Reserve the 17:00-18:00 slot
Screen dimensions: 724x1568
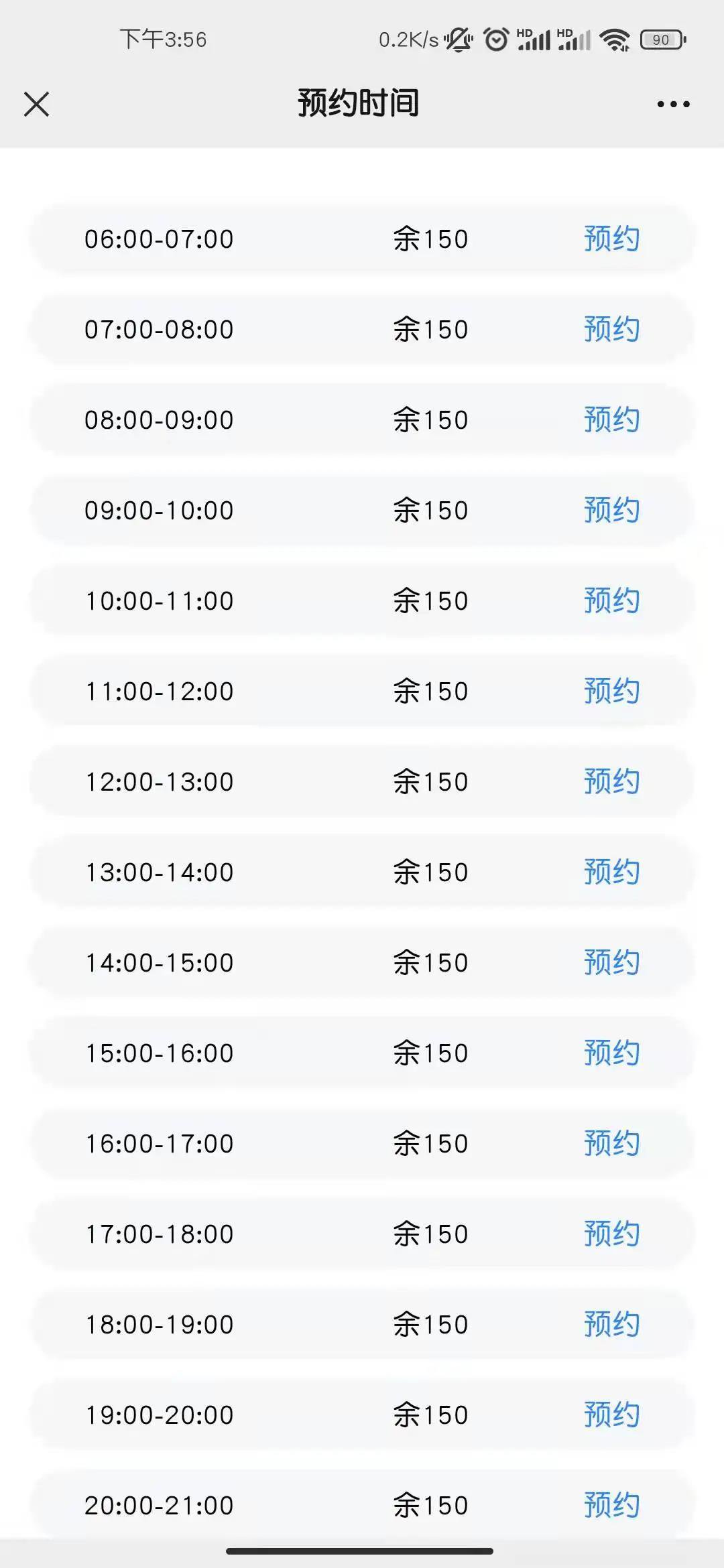point(611,1234)
